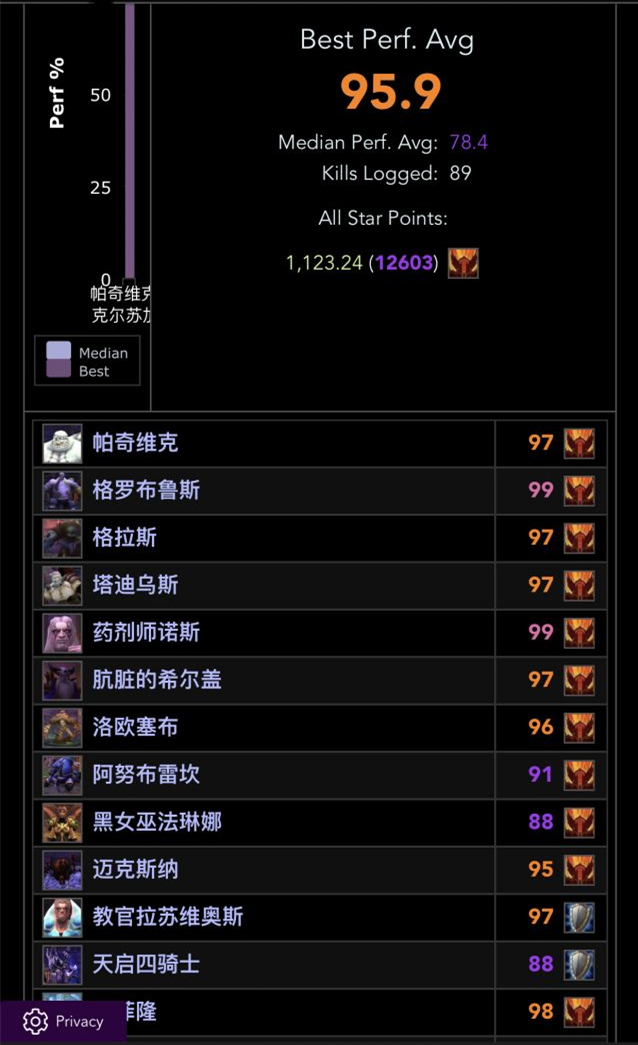Toggle the Median legend entry
638x1045 pixels.
click(87, 353)
